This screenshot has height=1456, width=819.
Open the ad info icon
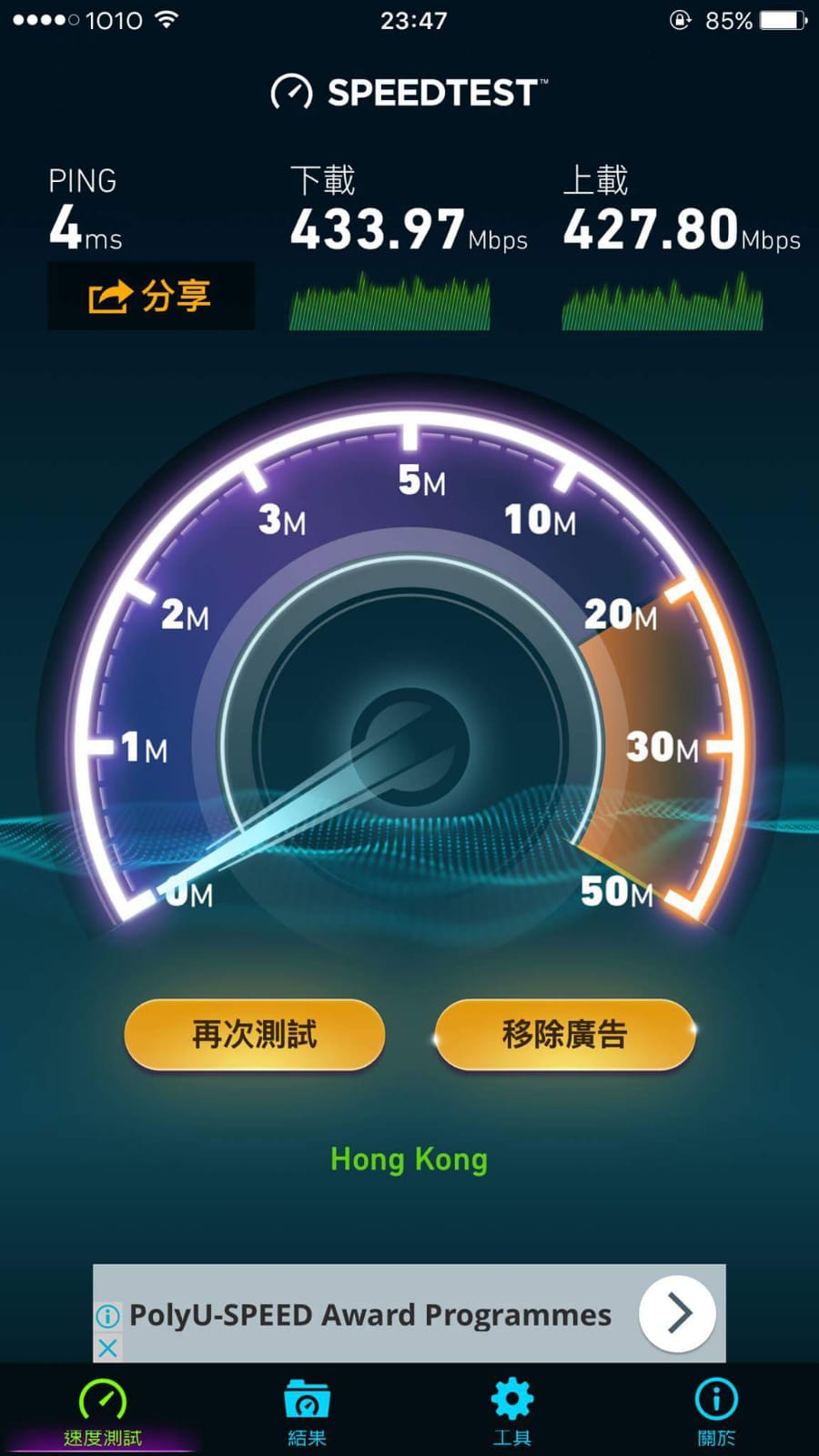point(107,1316)
